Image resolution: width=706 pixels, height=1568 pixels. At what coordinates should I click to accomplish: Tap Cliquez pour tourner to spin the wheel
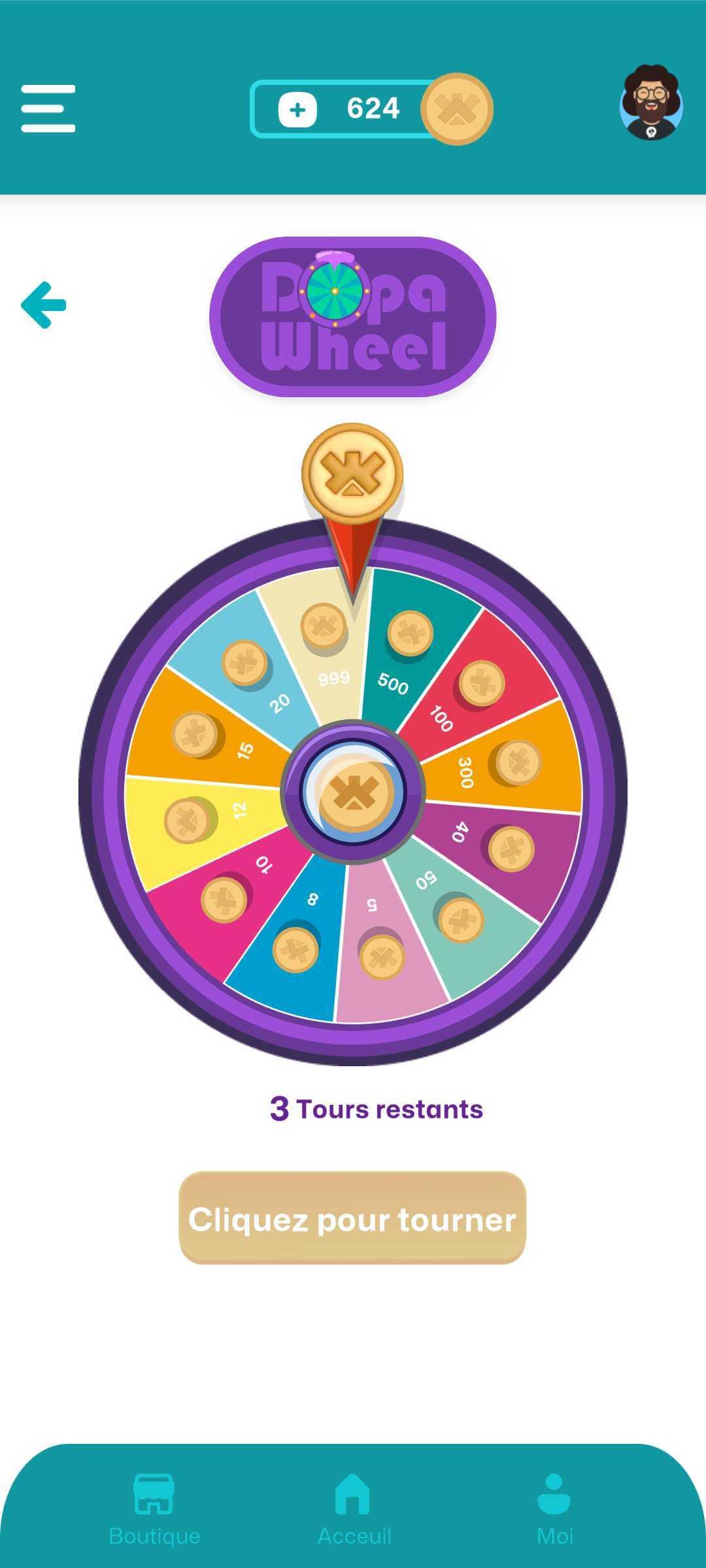[352, 1218]
